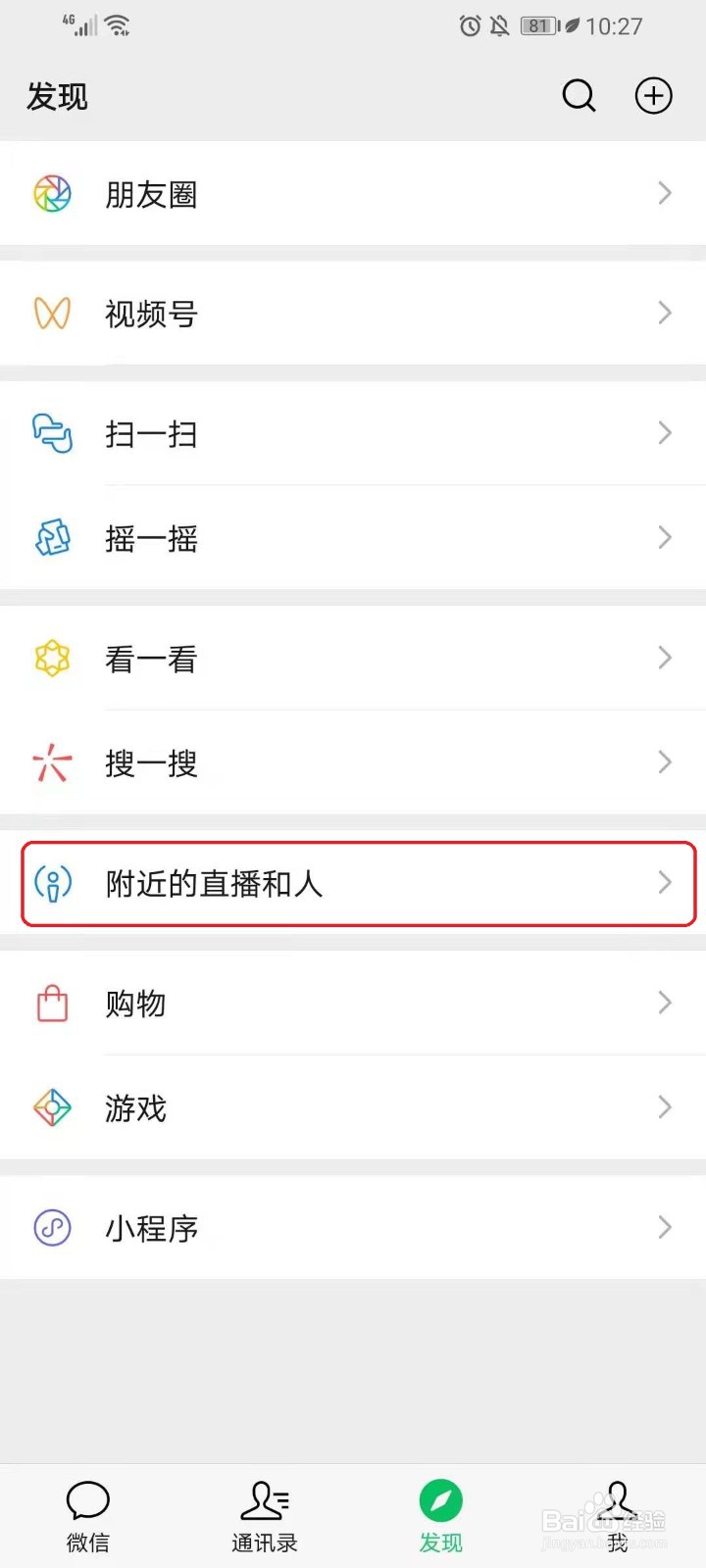Open 摇一摇 Shake feature icon

(x=52, y=538)
